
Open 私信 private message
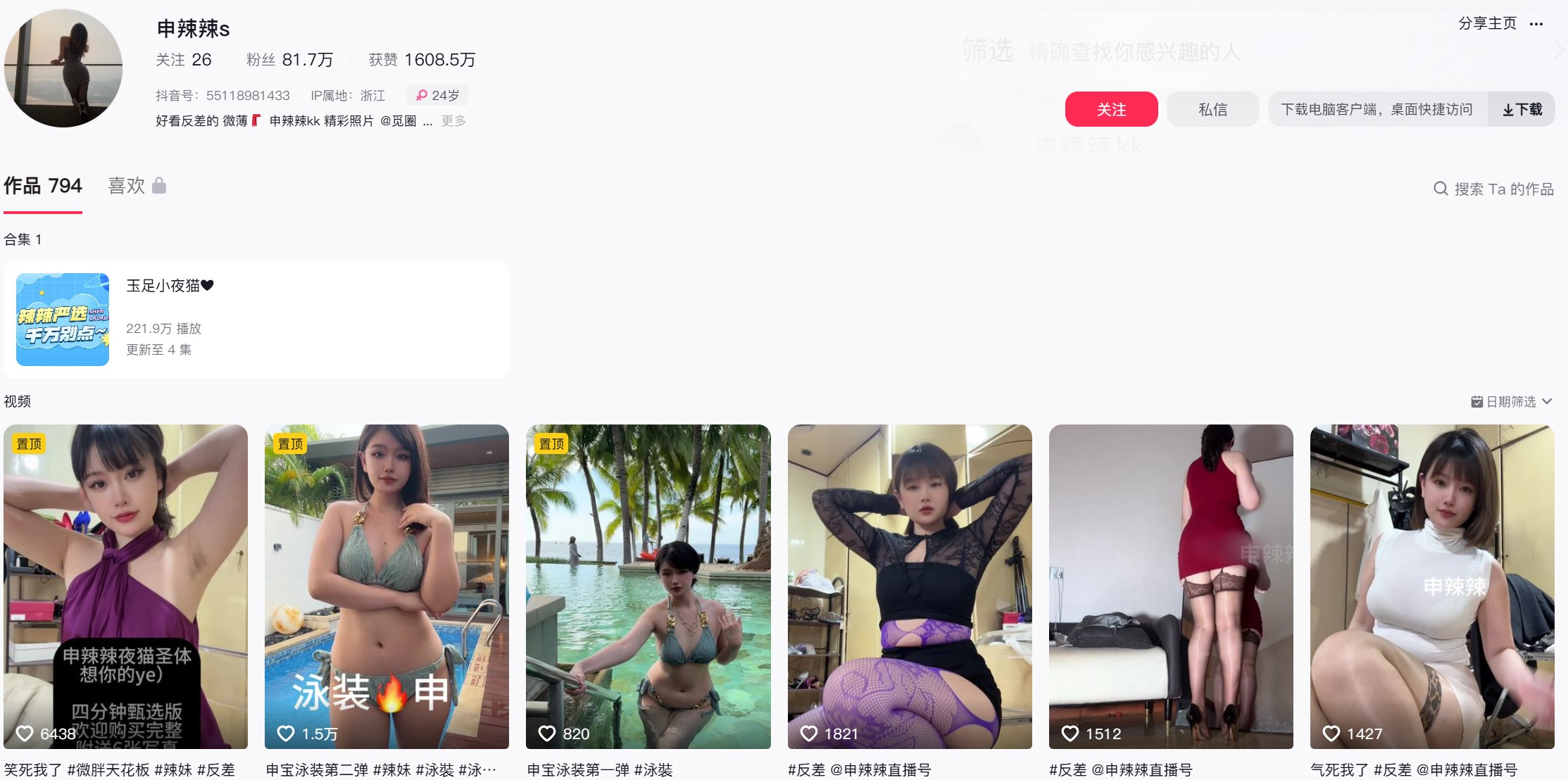pos(1212,109)
